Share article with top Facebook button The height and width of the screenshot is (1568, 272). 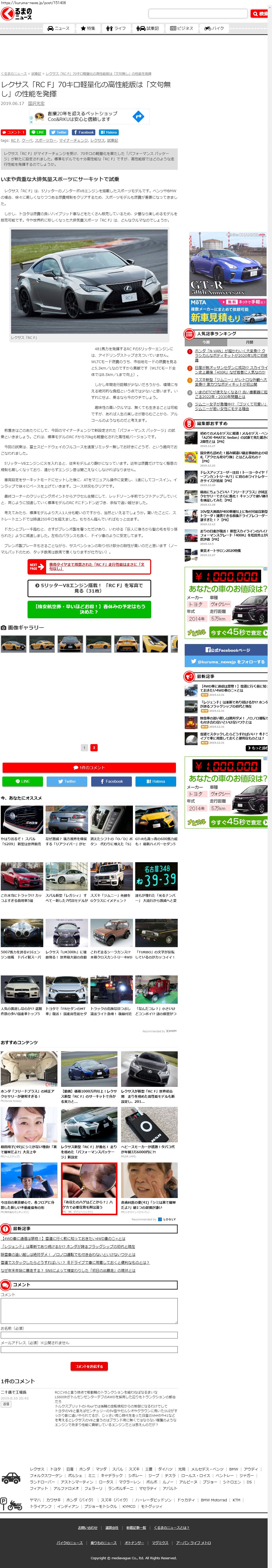pos(83,132)
